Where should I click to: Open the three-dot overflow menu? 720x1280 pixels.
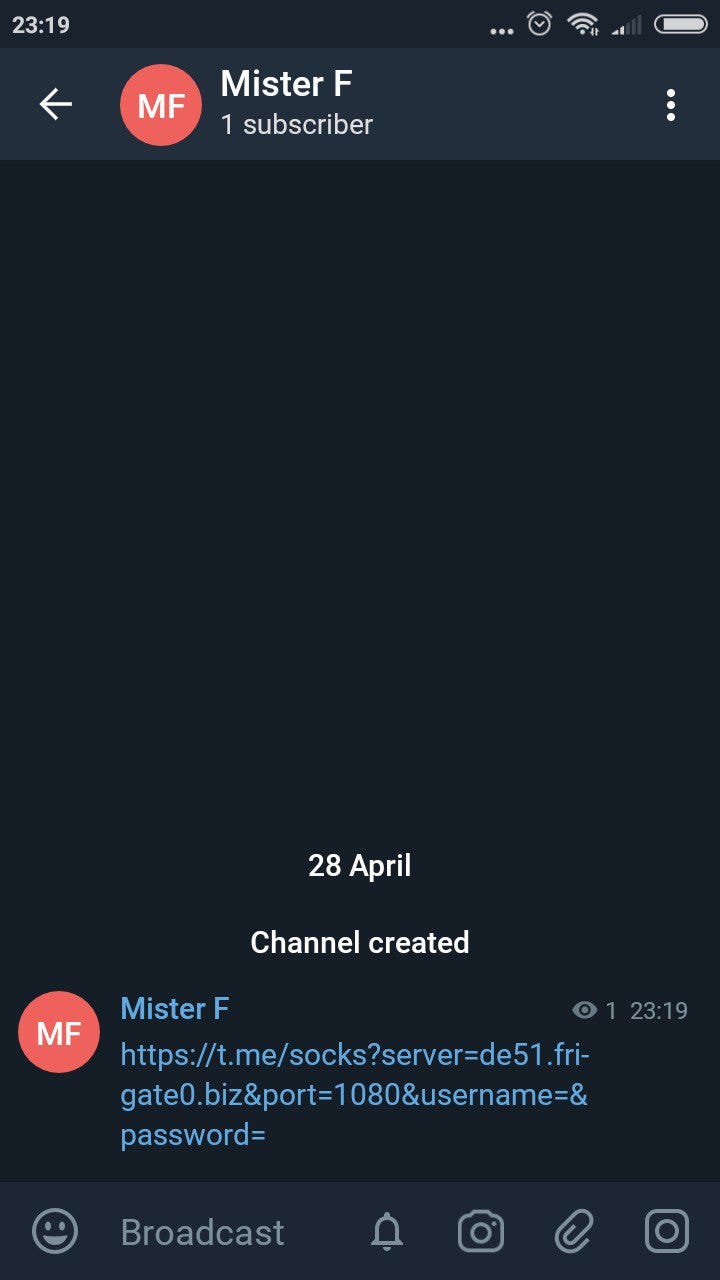[x=670, y=105]
